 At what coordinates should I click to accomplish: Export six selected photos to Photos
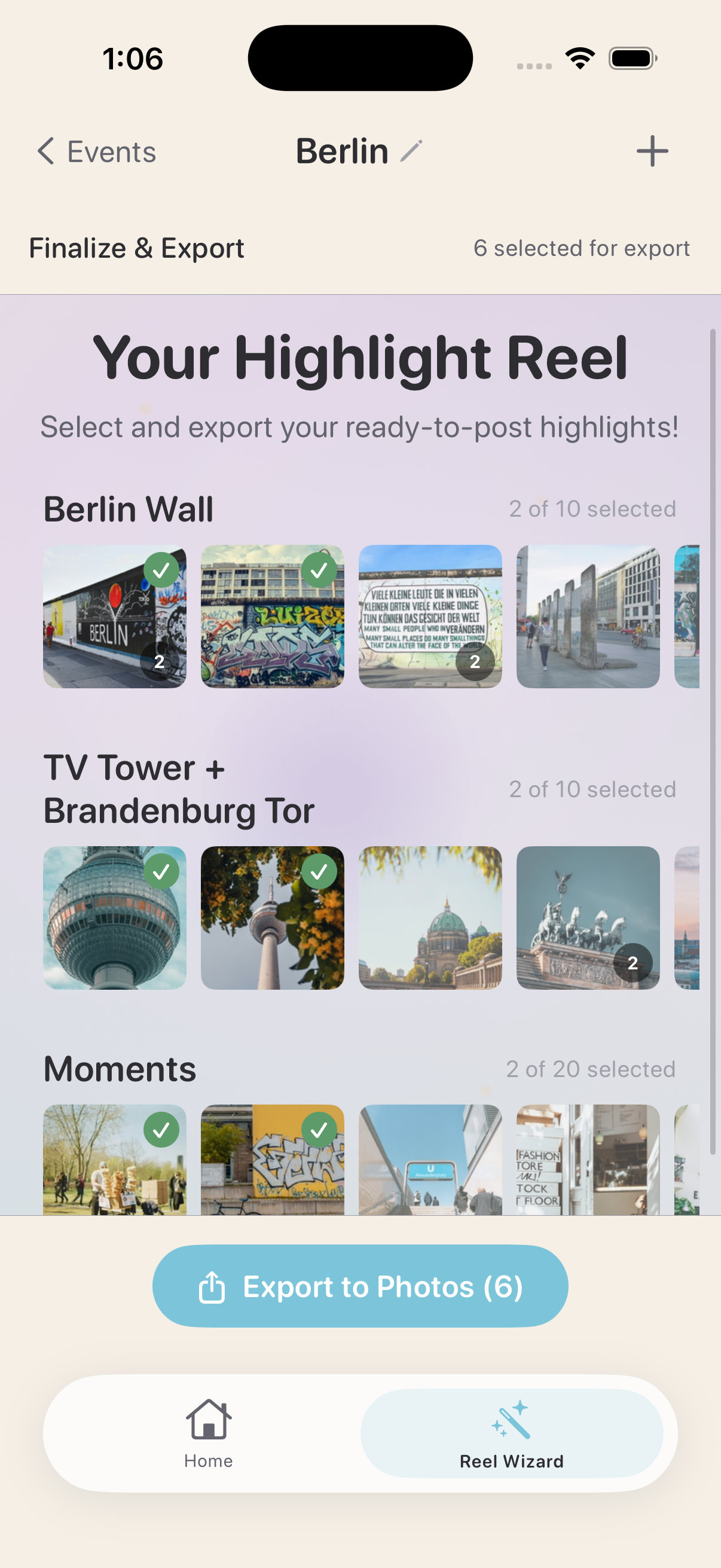pyautogui.click(x=360, y=1286)
